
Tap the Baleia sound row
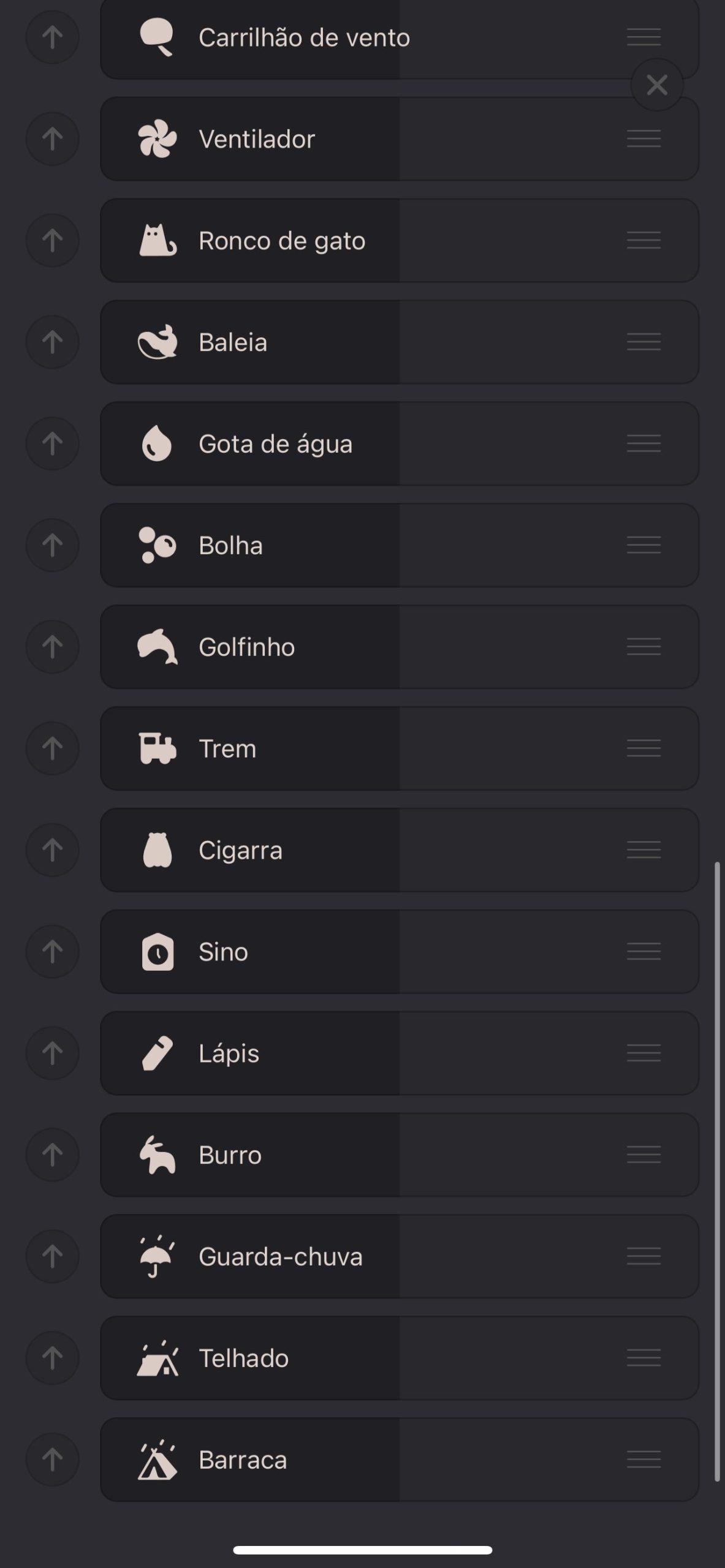[x=400, y=342]
